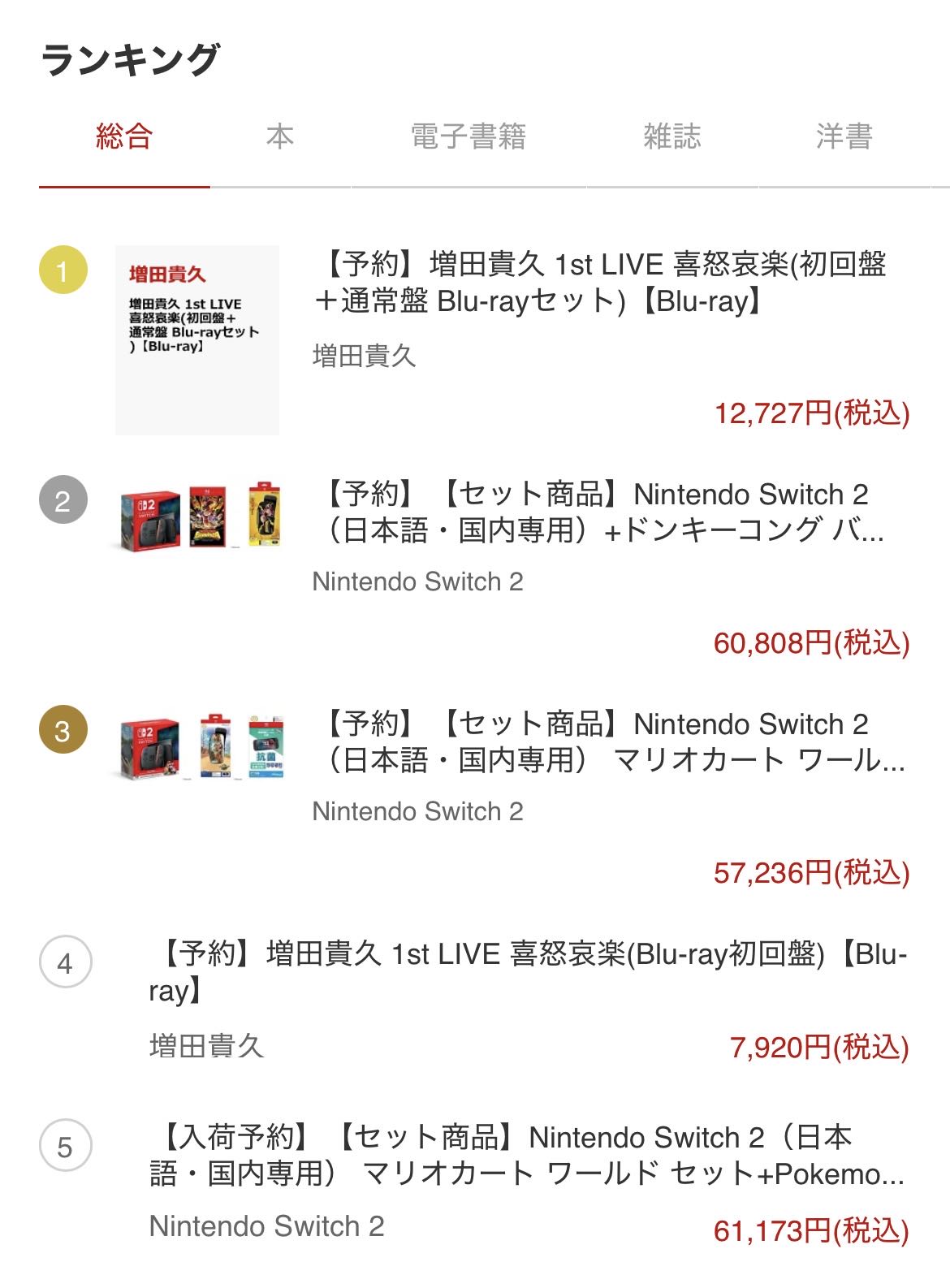Open the 電子書籍 ranking tab
Screen dimensions: 950x1288
(x=469, y=136)
